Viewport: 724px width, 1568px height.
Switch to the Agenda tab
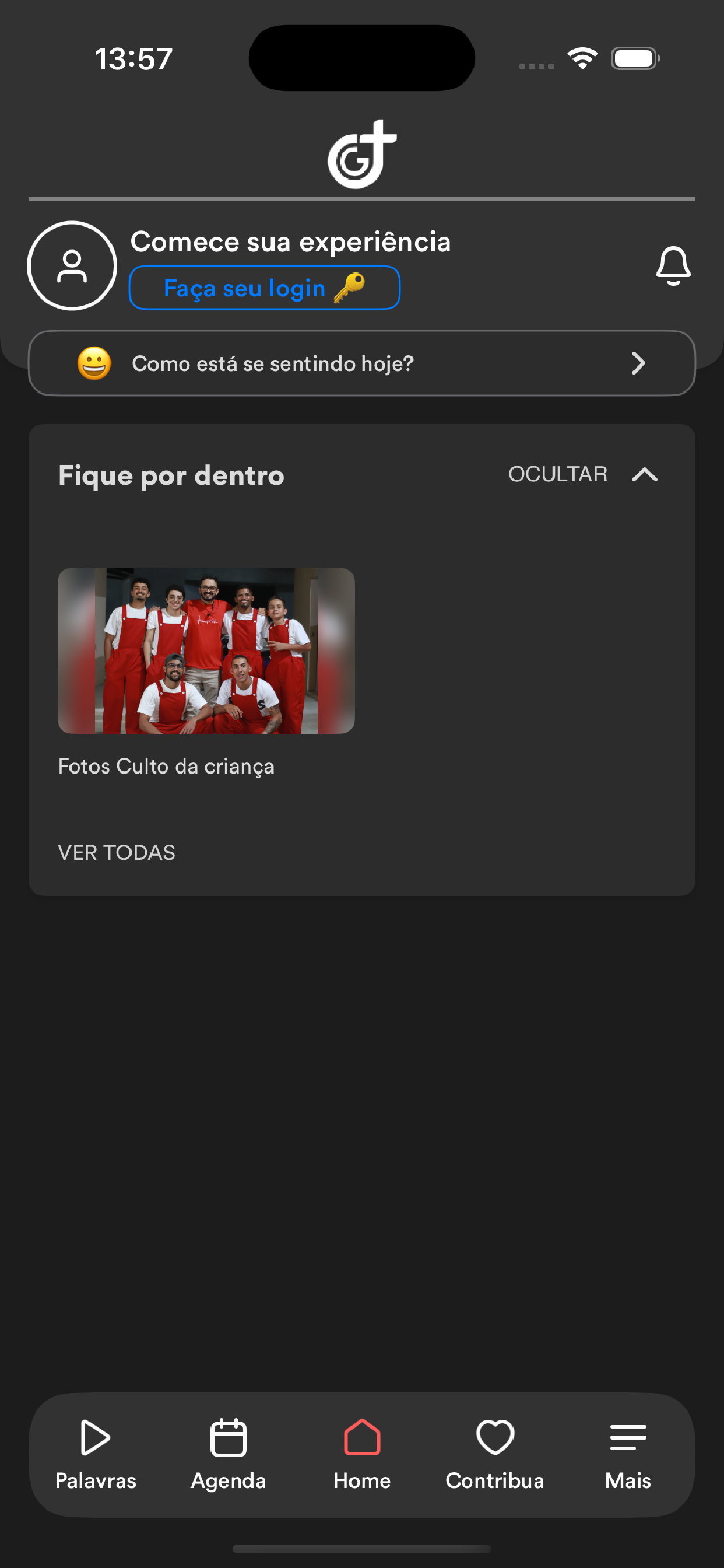(228, 1455)
